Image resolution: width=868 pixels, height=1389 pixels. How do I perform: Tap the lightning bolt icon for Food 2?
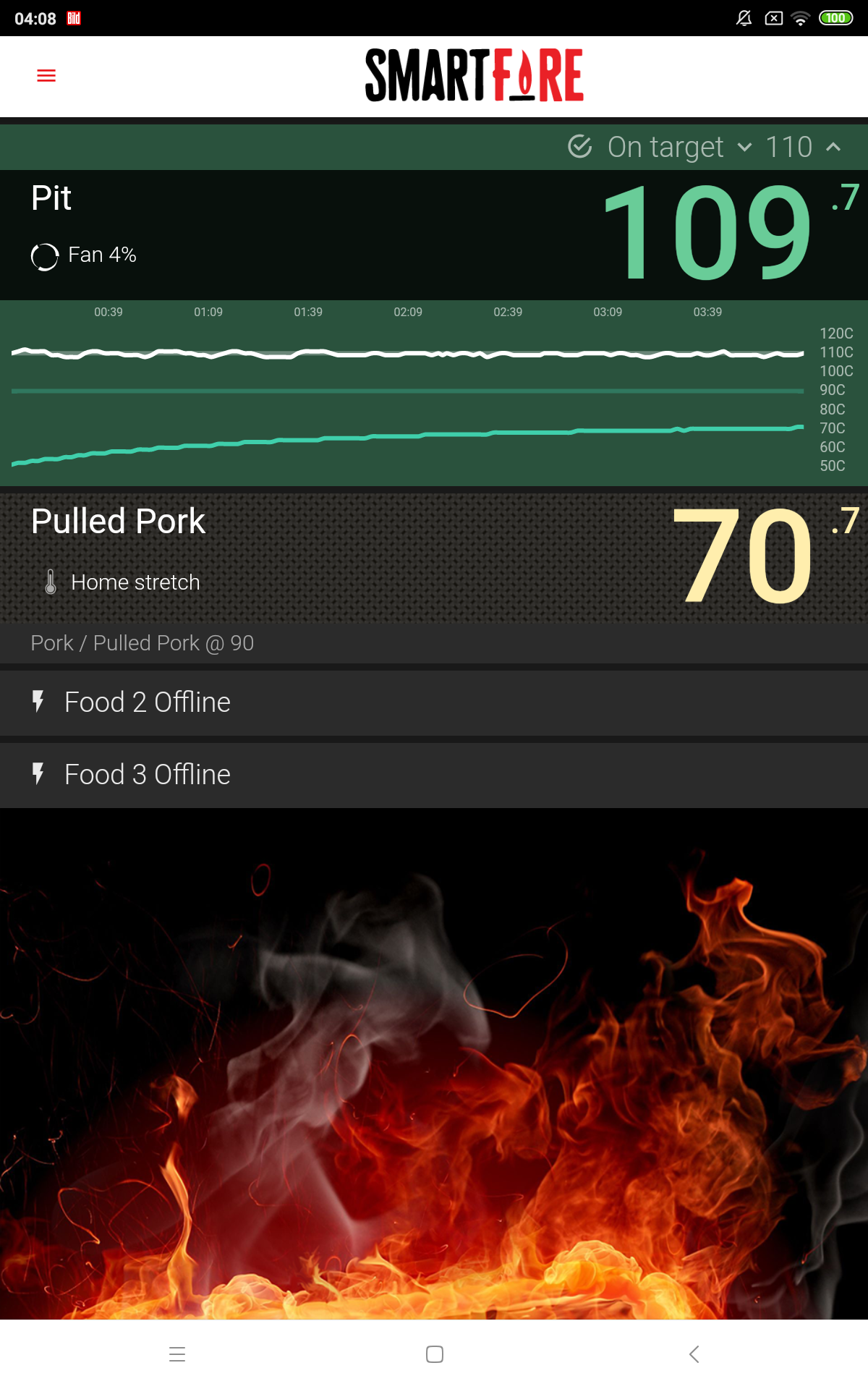[x=39, y=701]
